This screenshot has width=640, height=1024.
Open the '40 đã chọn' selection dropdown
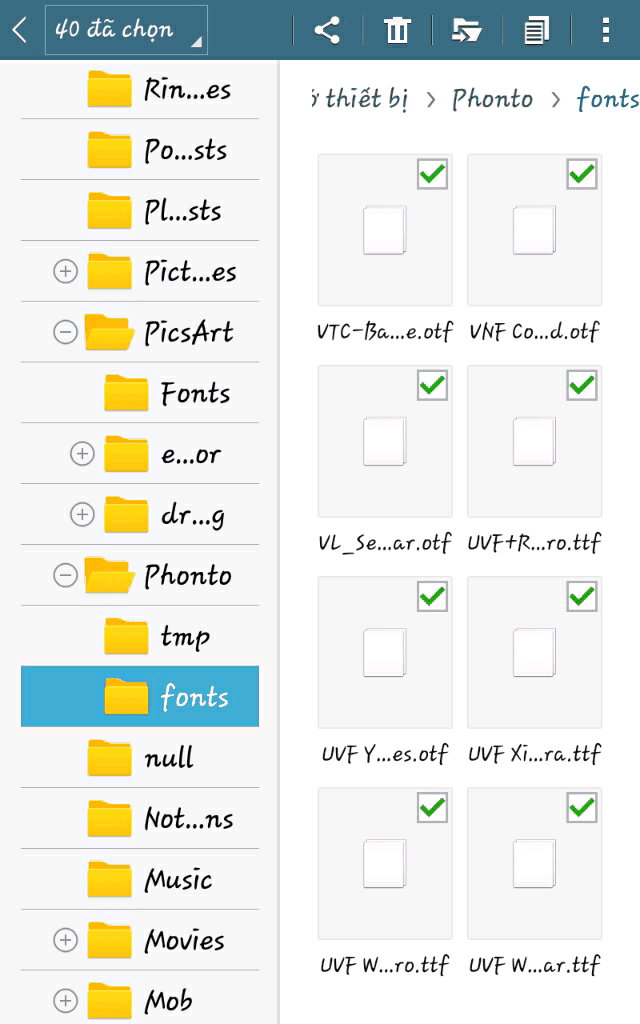(x=126, y=30)
